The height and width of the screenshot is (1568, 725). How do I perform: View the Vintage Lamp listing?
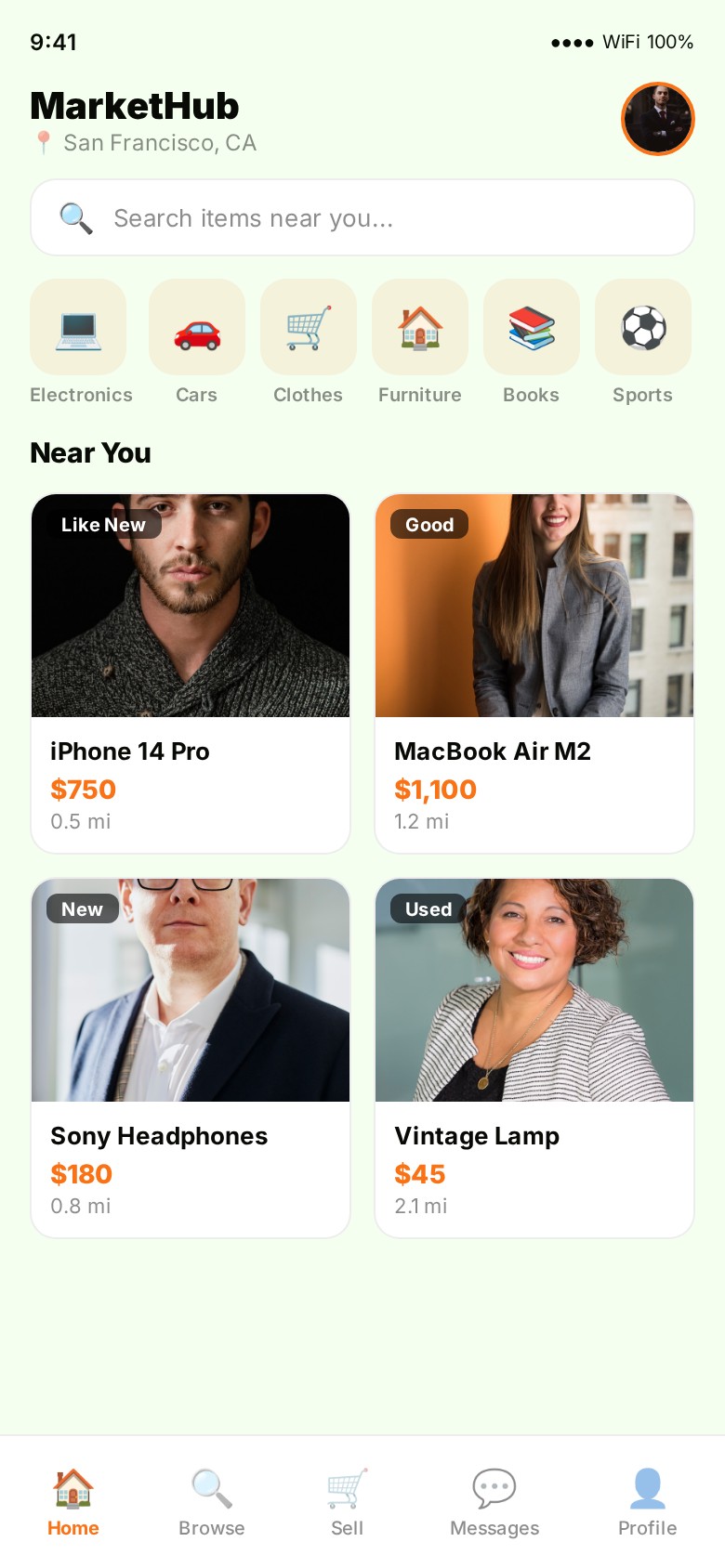point(534,1057)
